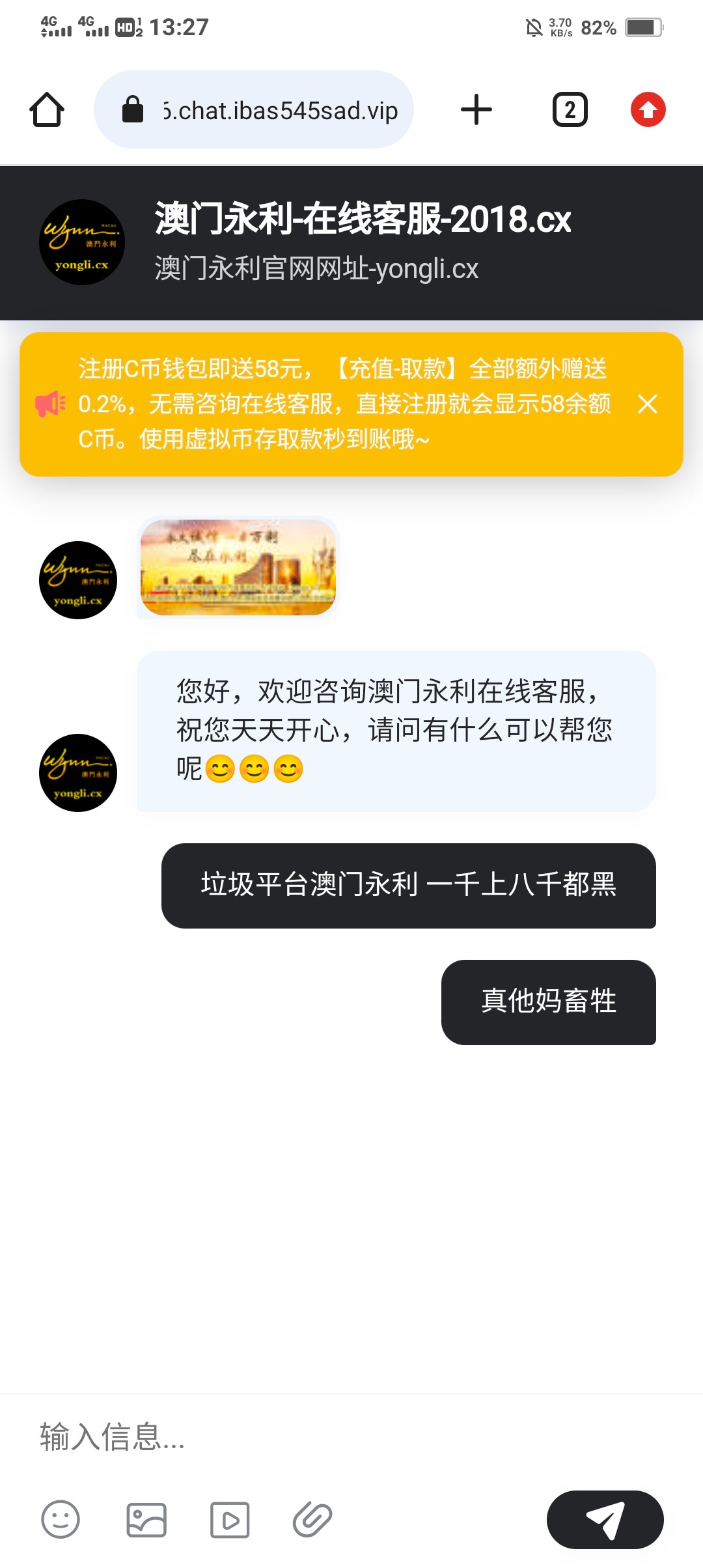Attach a file with the paperclip

pyautogui.click(x=312, y=1519)
